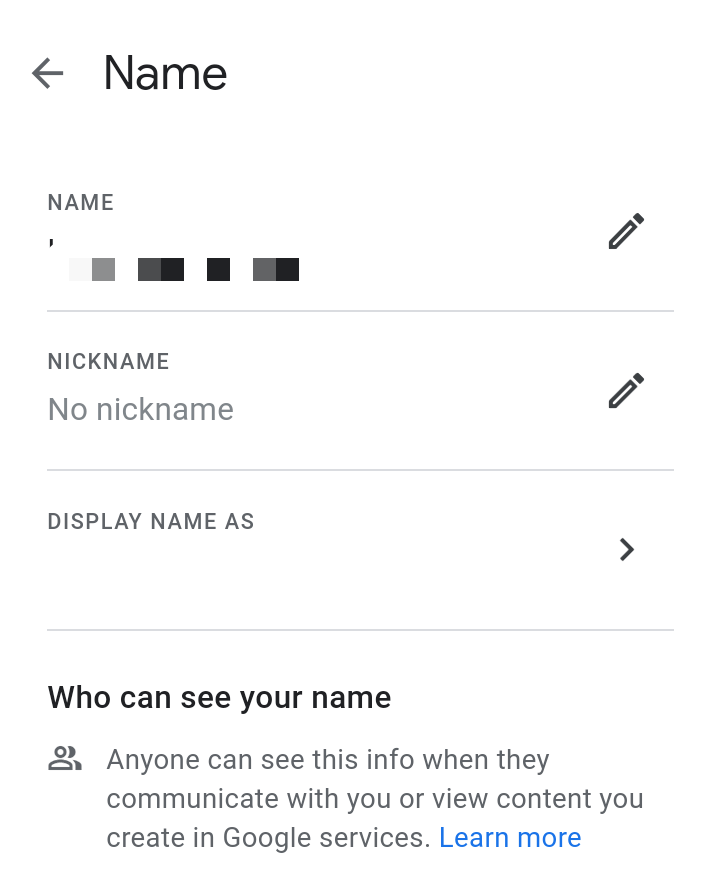Edit your name with the pencil icon
This screenshot has width=720, height=871.
(626, 232)
